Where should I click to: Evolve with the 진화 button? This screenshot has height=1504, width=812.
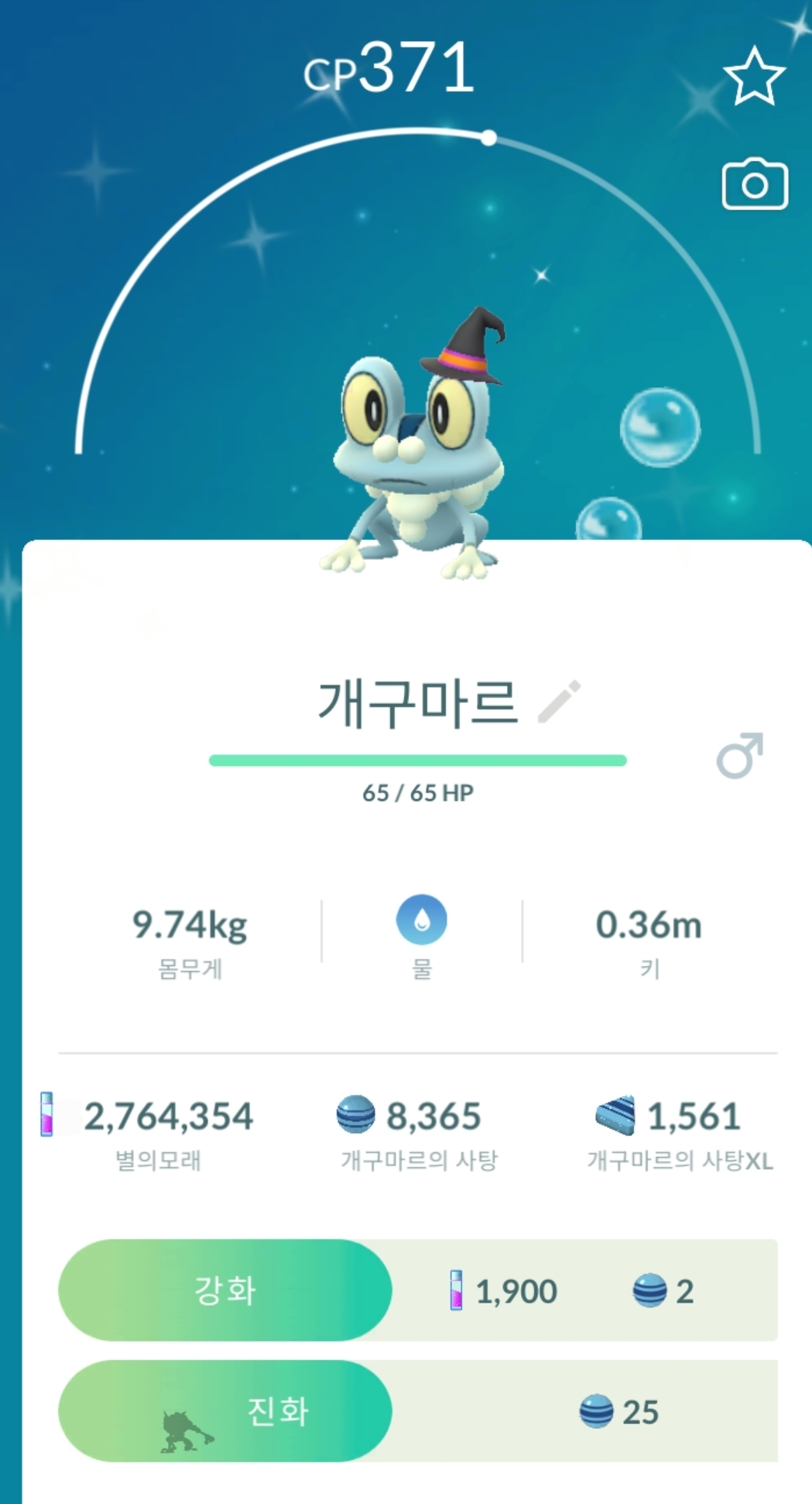point(224,1411)
